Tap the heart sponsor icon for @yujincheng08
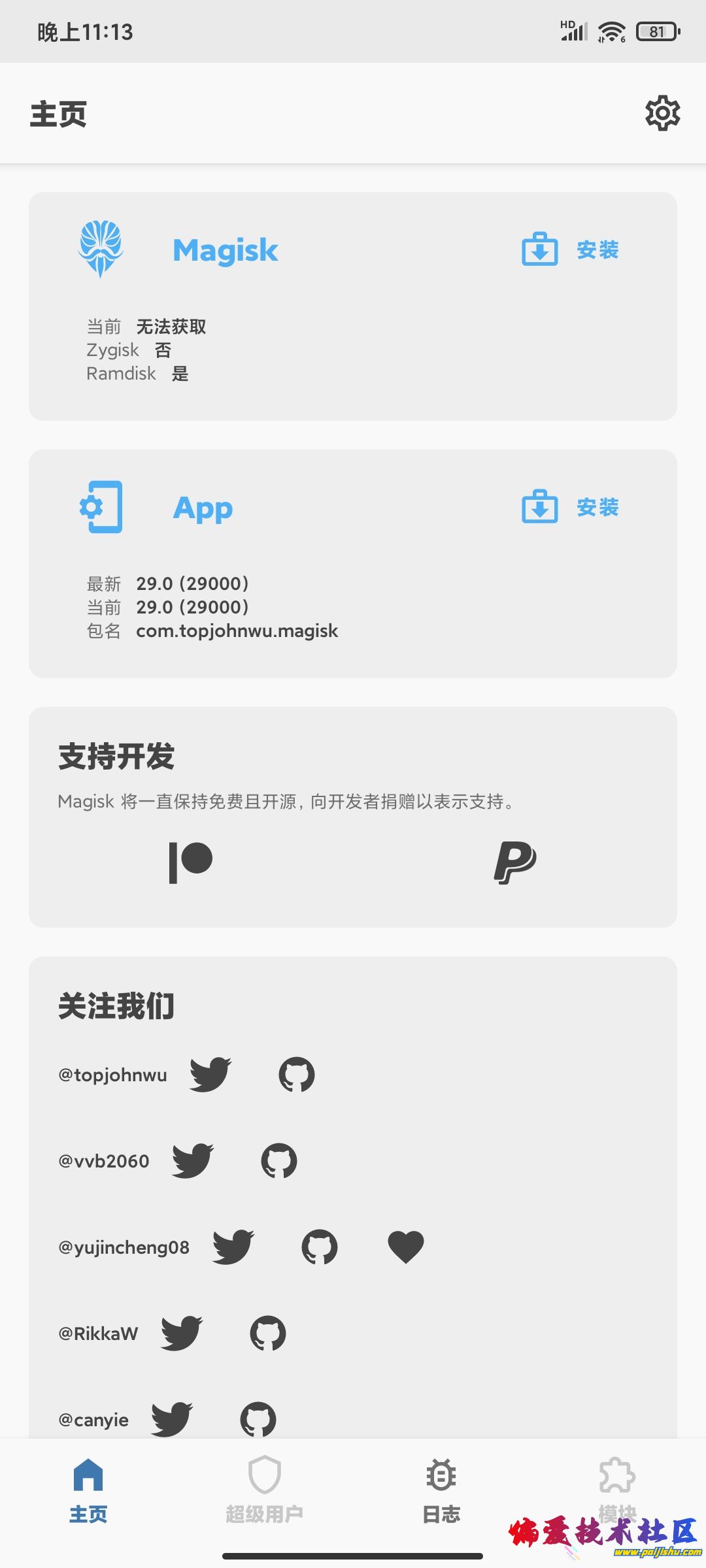 click(406, 1247)
